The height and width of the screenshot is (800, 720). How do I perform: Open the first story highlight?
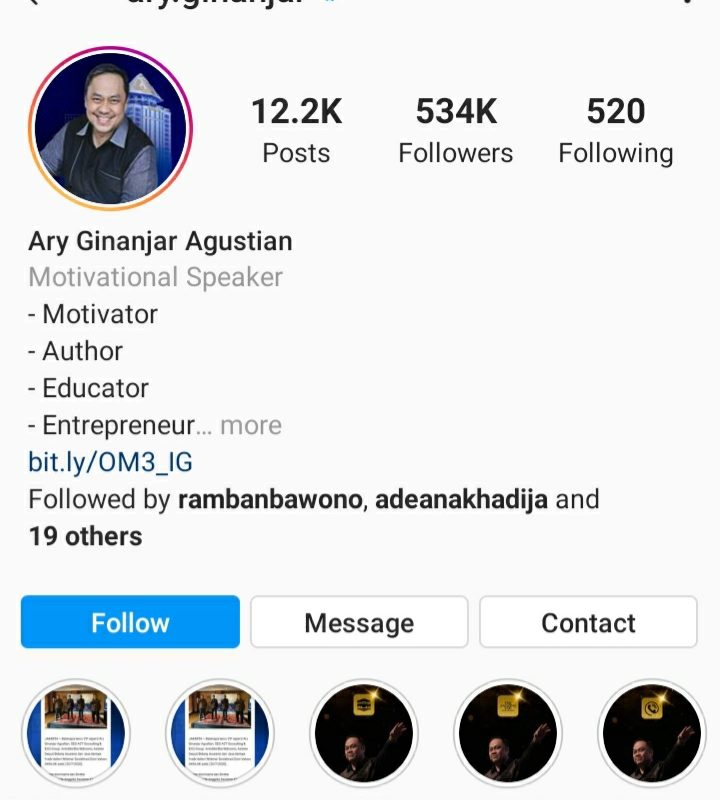[76, 736]
